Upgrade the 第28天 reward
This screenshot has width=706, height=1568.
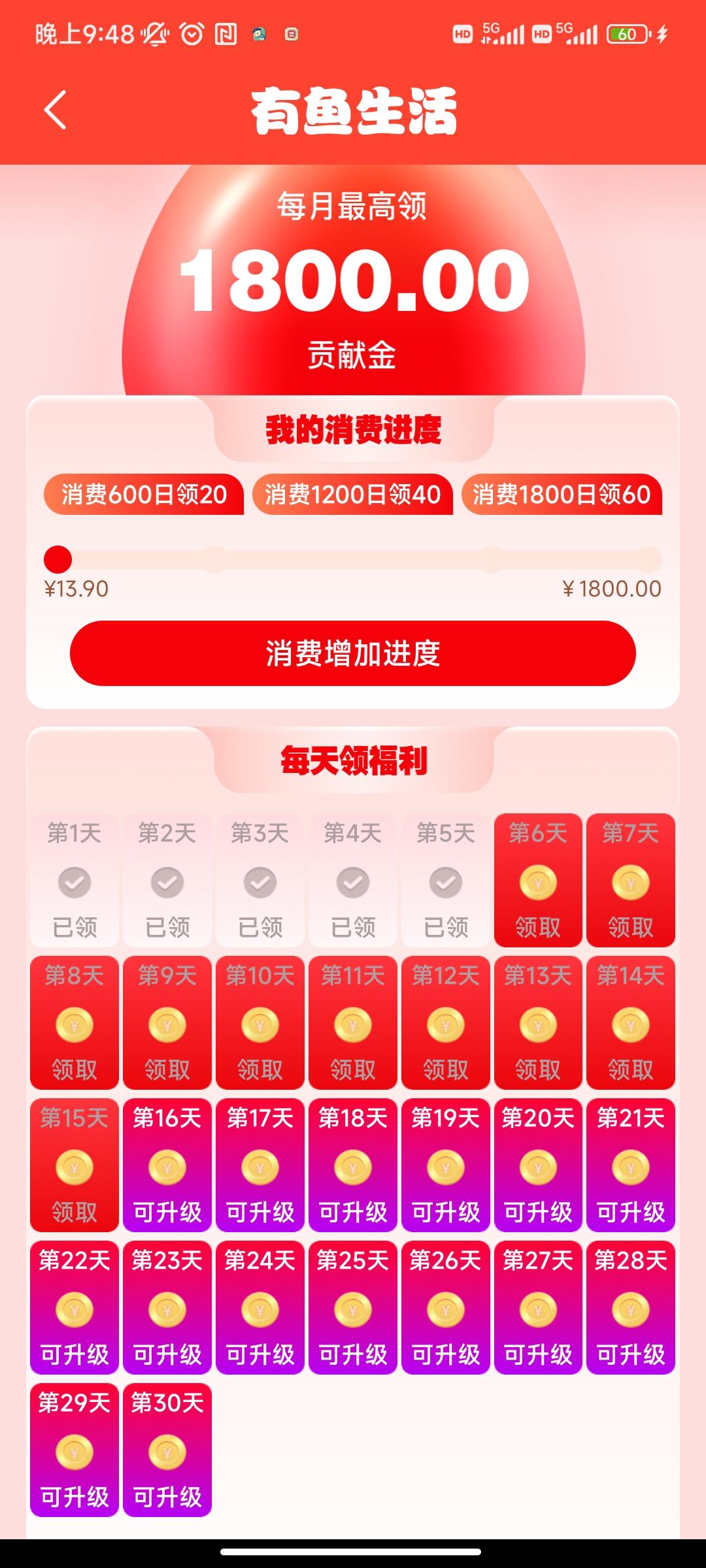631,1308
